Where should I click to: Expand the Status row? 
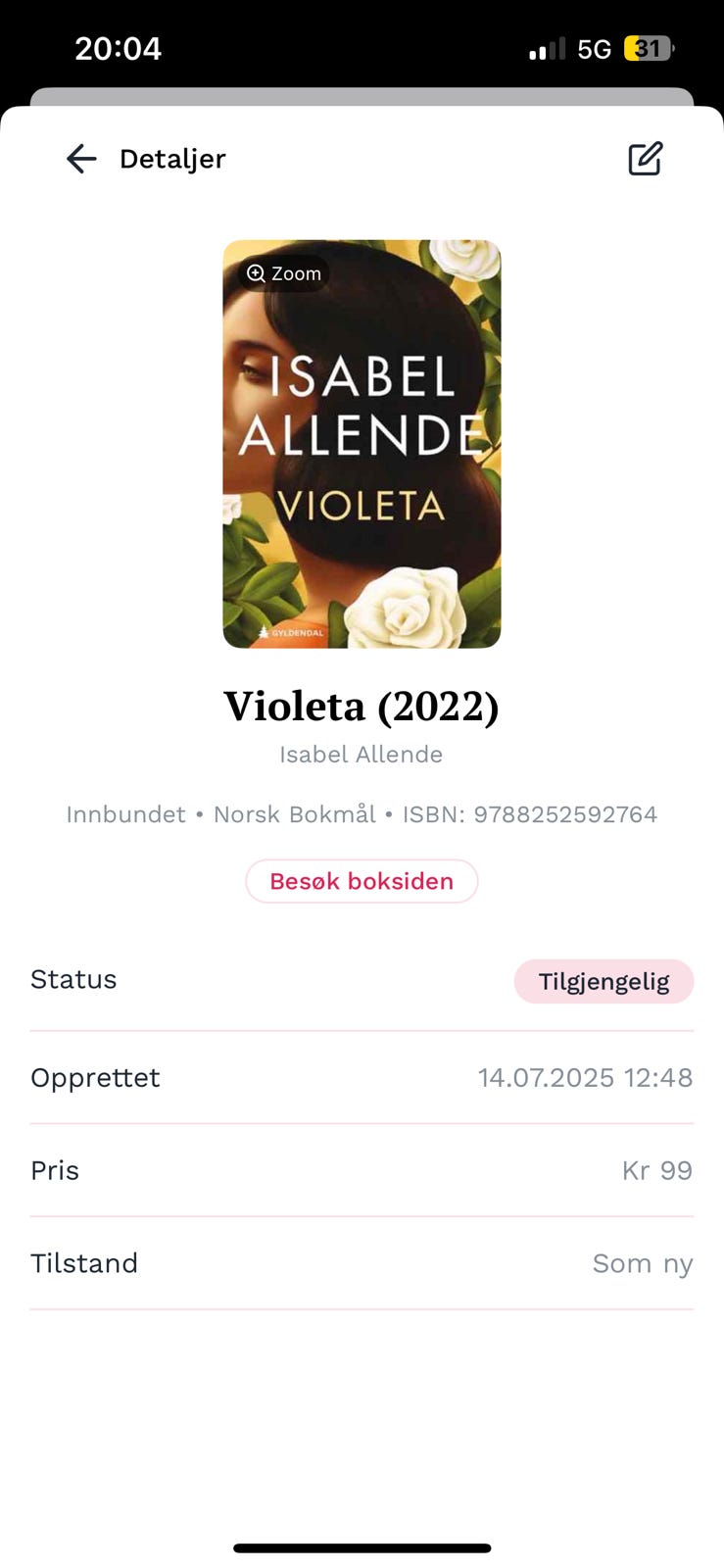pyautogui.click(x=362, y=980)
